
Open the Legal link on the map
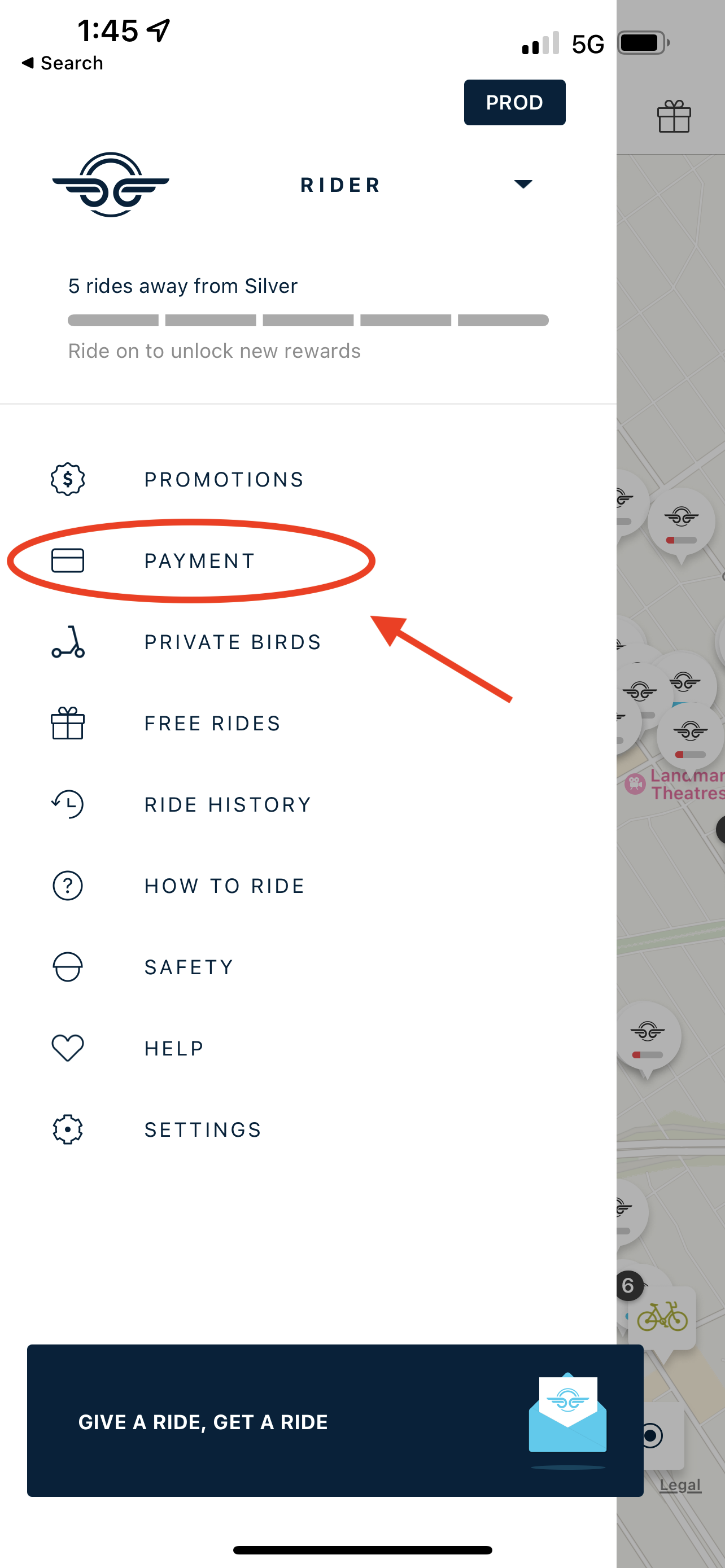tap(680, 1484)
